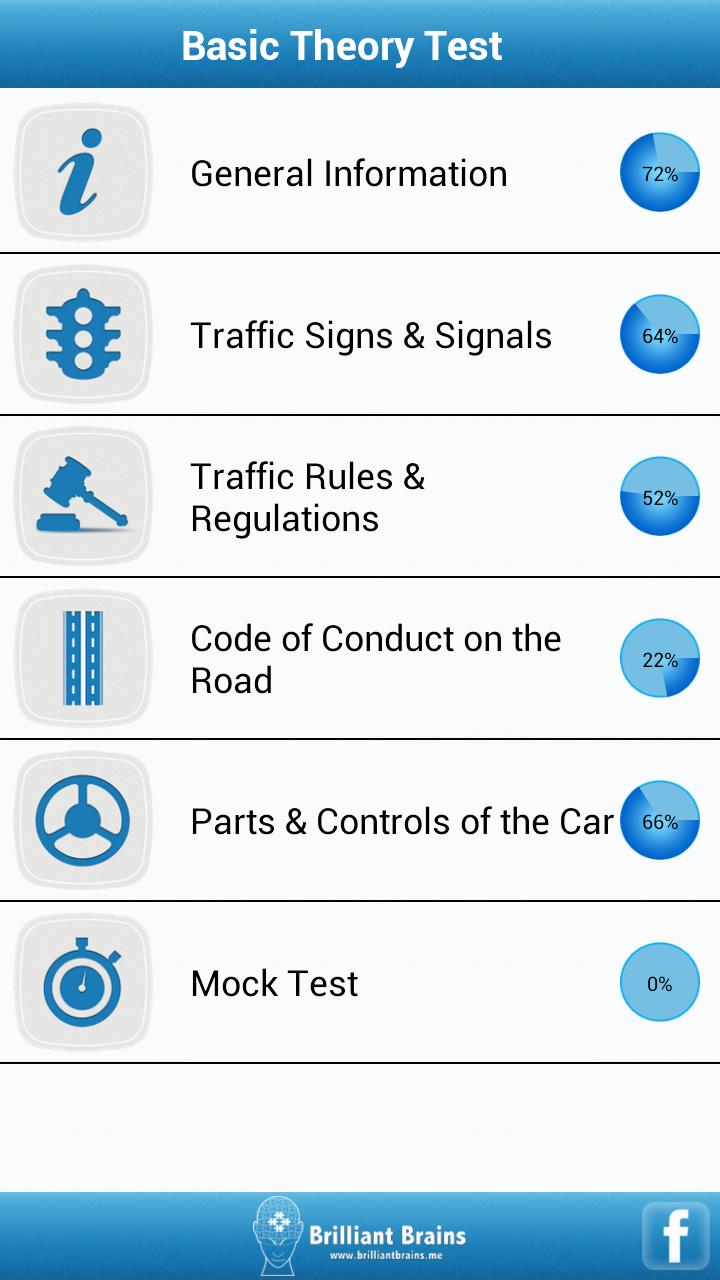
Task: Click the gavel icon for Traffic Rules
Action: pyautogui.click(x=83, y=496)
